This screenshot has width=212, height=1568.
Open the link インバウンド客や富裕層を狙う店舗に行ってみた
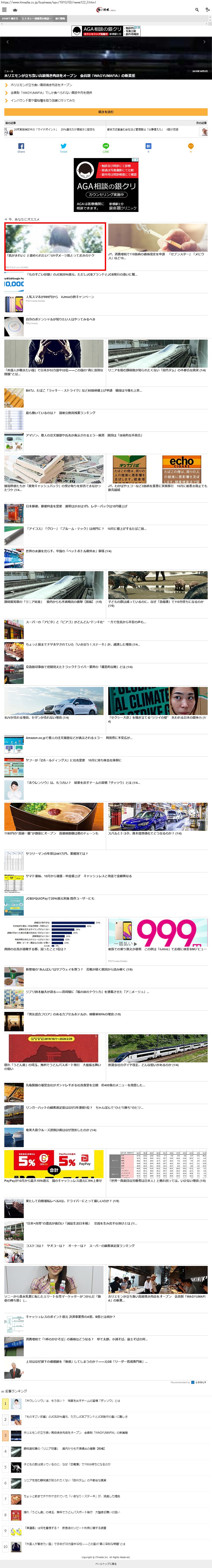click(43, 100)
